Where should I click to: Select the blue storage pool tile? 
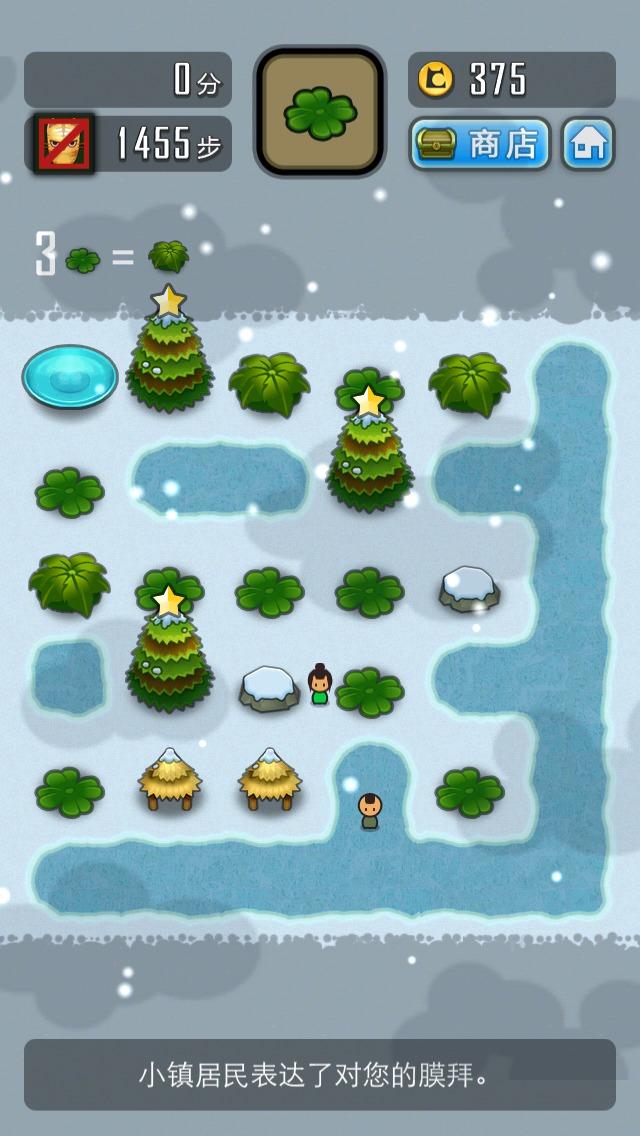pyautogui.click(x=70, y=376)
